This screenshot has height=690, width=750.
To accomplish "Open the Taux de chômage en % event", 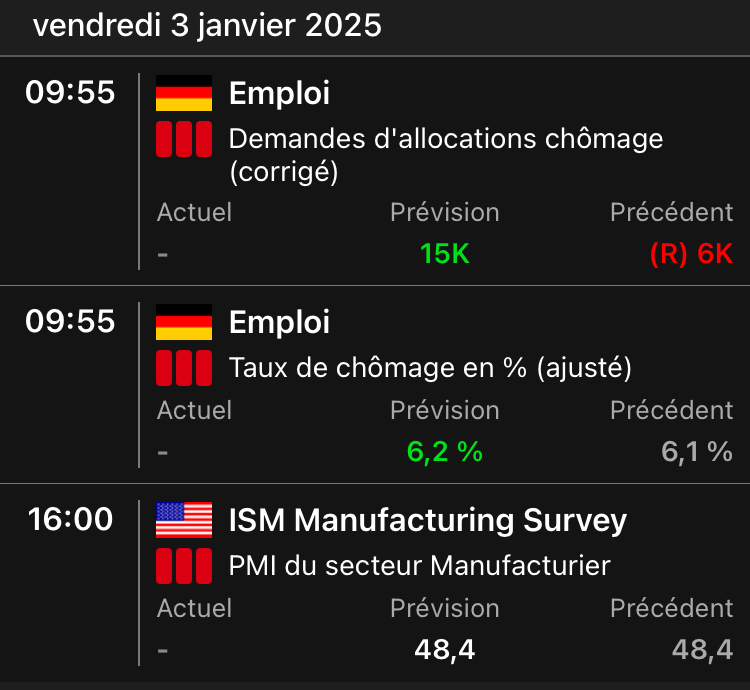I will point(430,369).
